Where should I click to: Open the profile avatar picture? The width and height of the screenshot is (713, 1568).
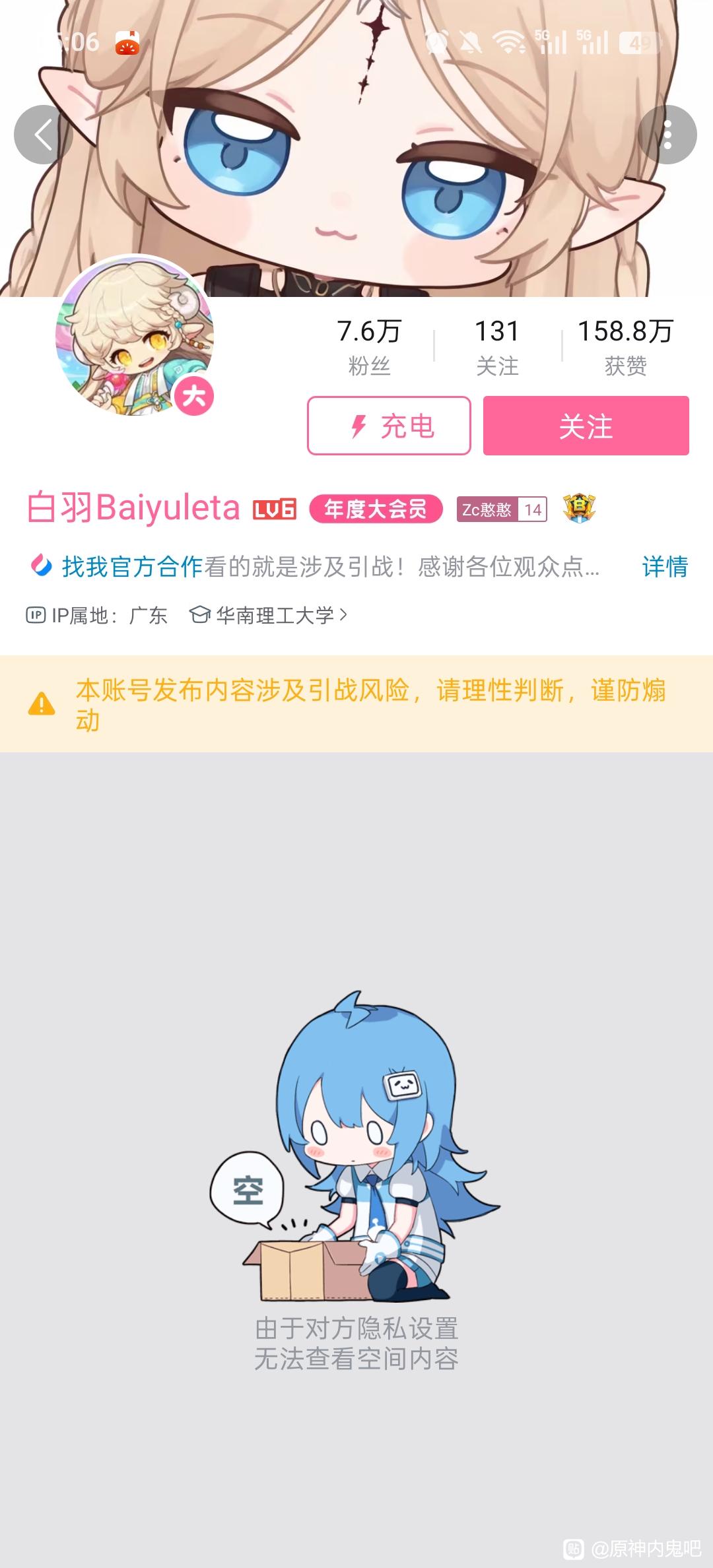click(135, 337)
